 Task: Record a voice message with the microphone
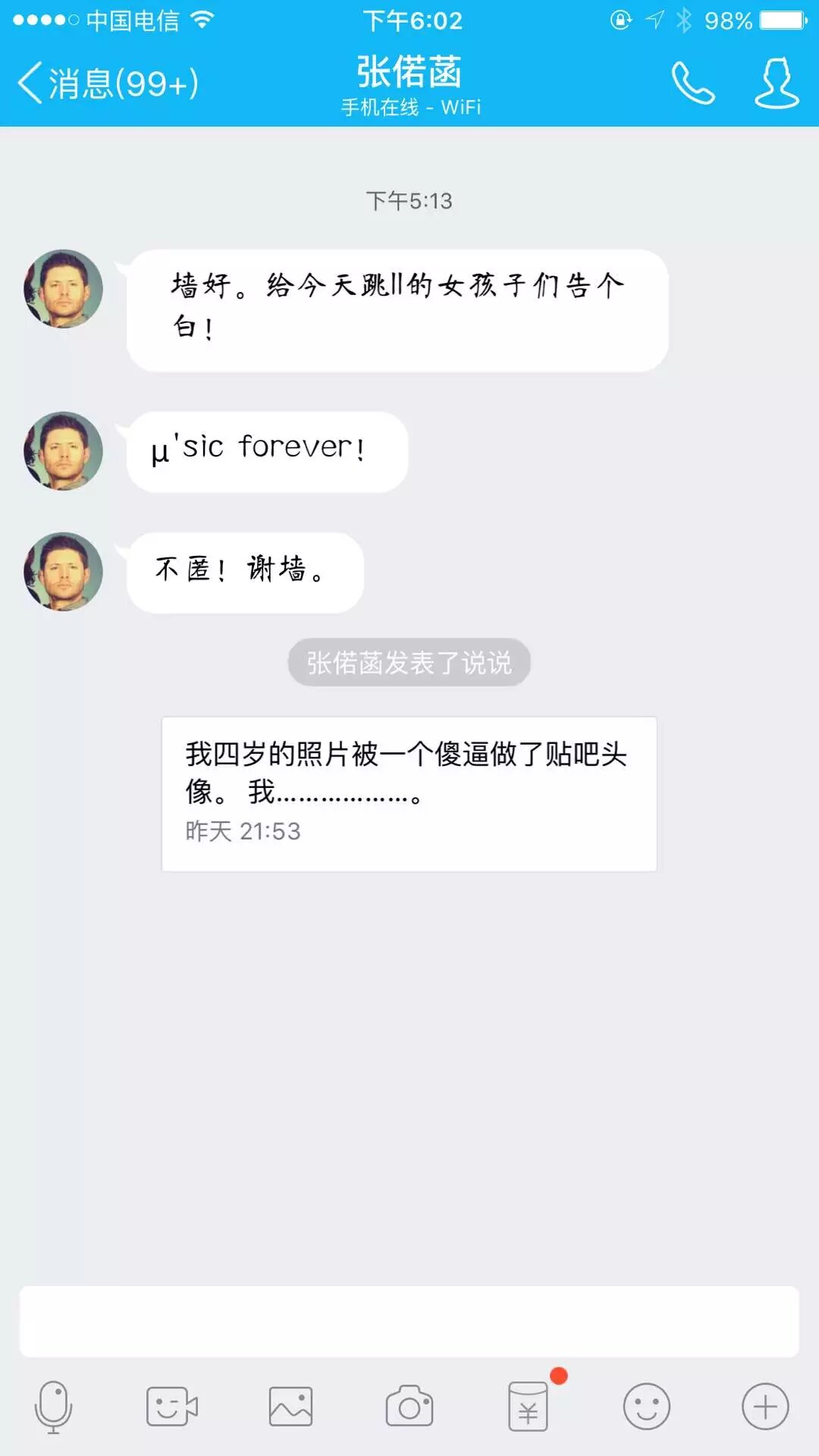[x=53, y=1407]
